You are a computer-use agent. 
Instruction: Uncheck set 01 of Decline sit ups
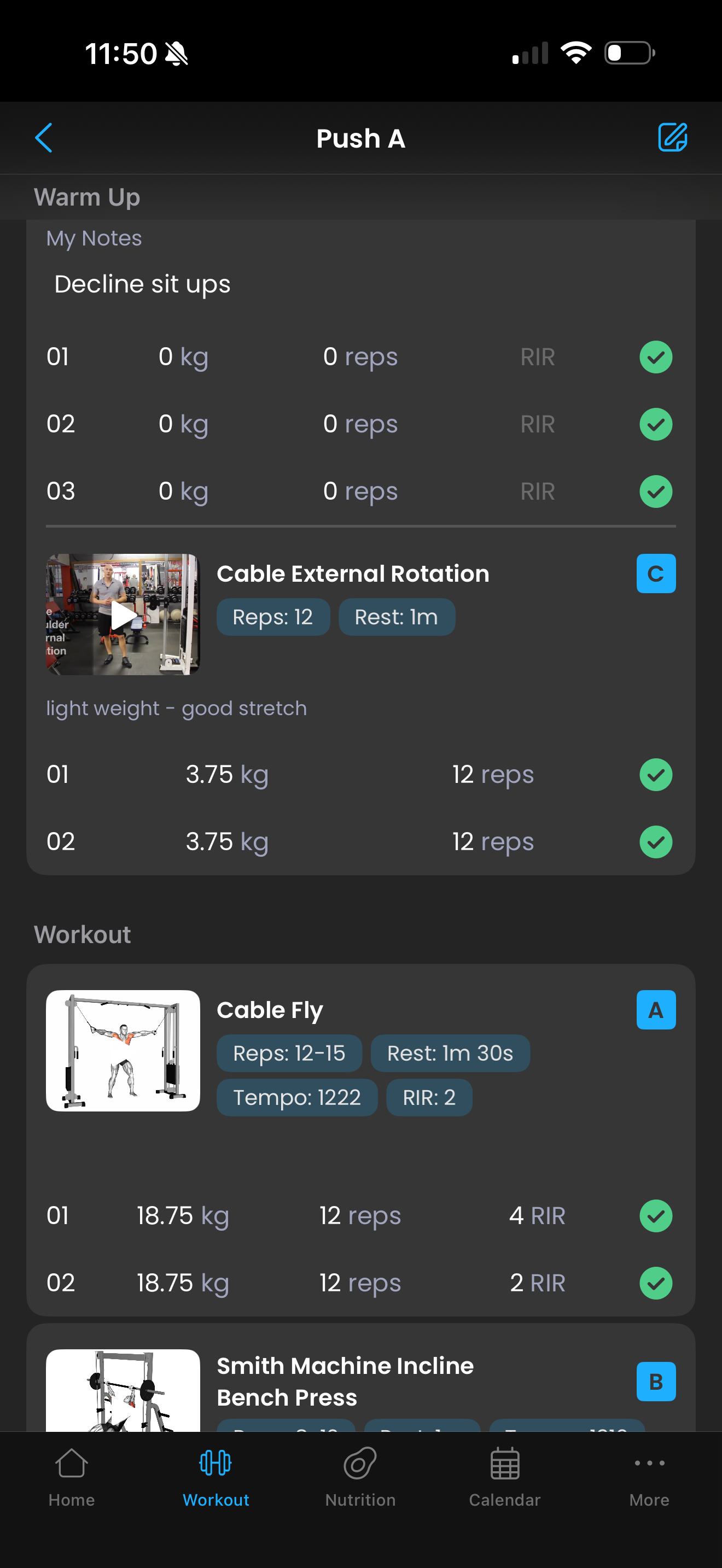656,356
